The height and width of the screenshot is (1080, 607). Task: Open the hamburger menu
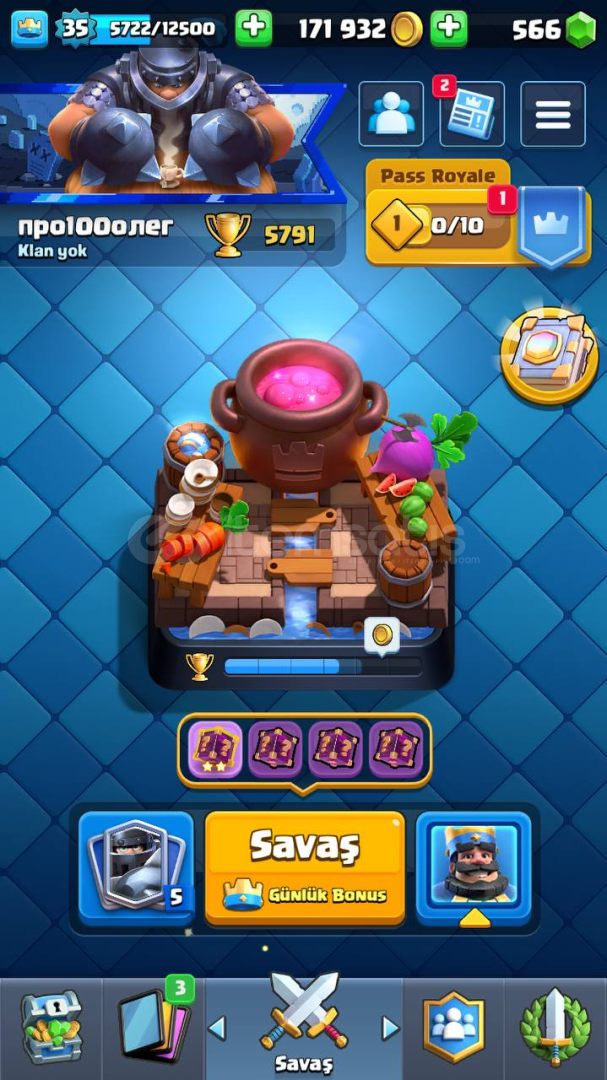coord(553,114)
